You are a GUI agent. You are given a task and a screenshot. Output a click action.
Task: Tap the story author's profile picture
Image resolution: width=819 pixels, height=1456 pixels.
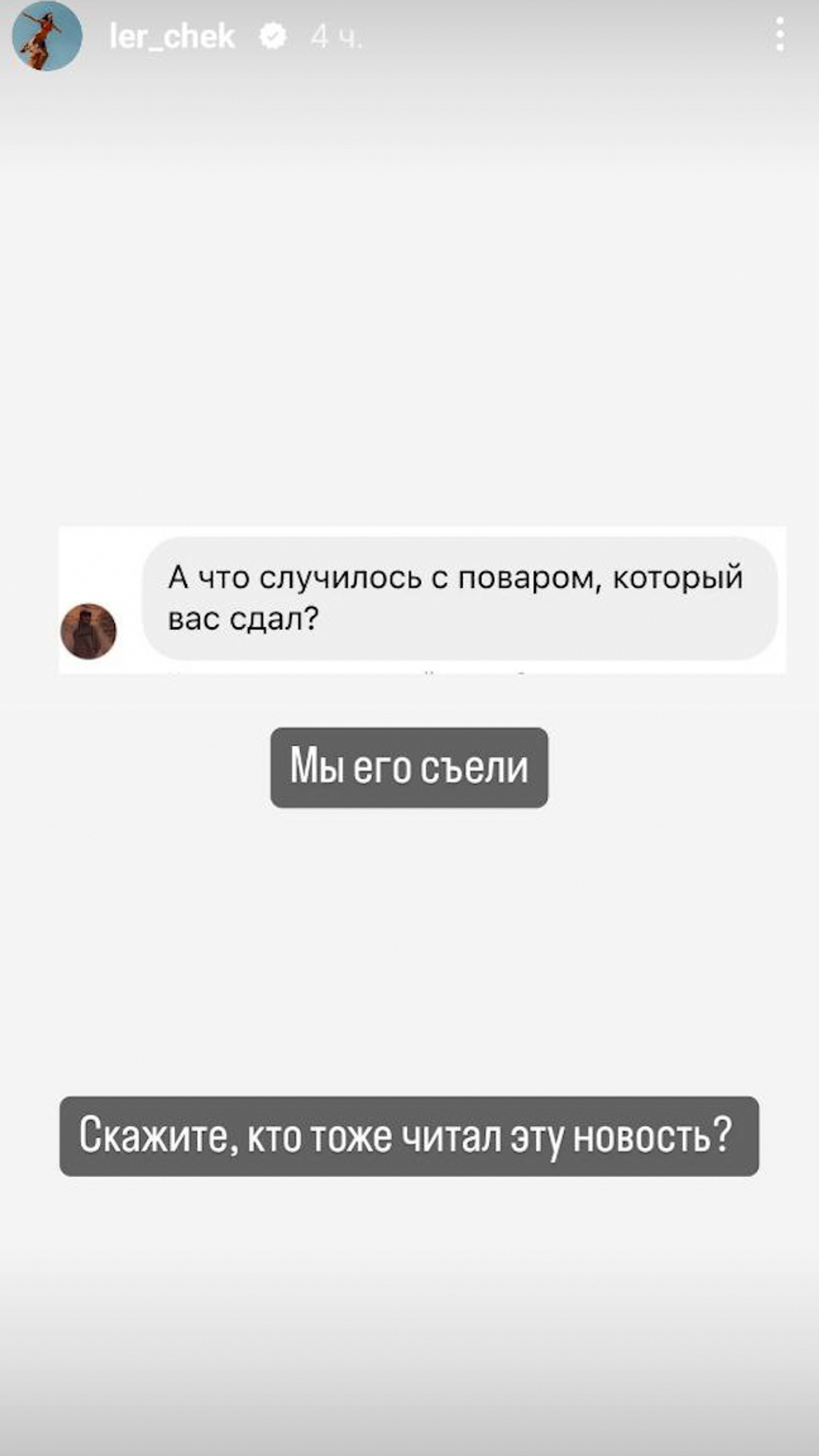(x=47, y=36)
